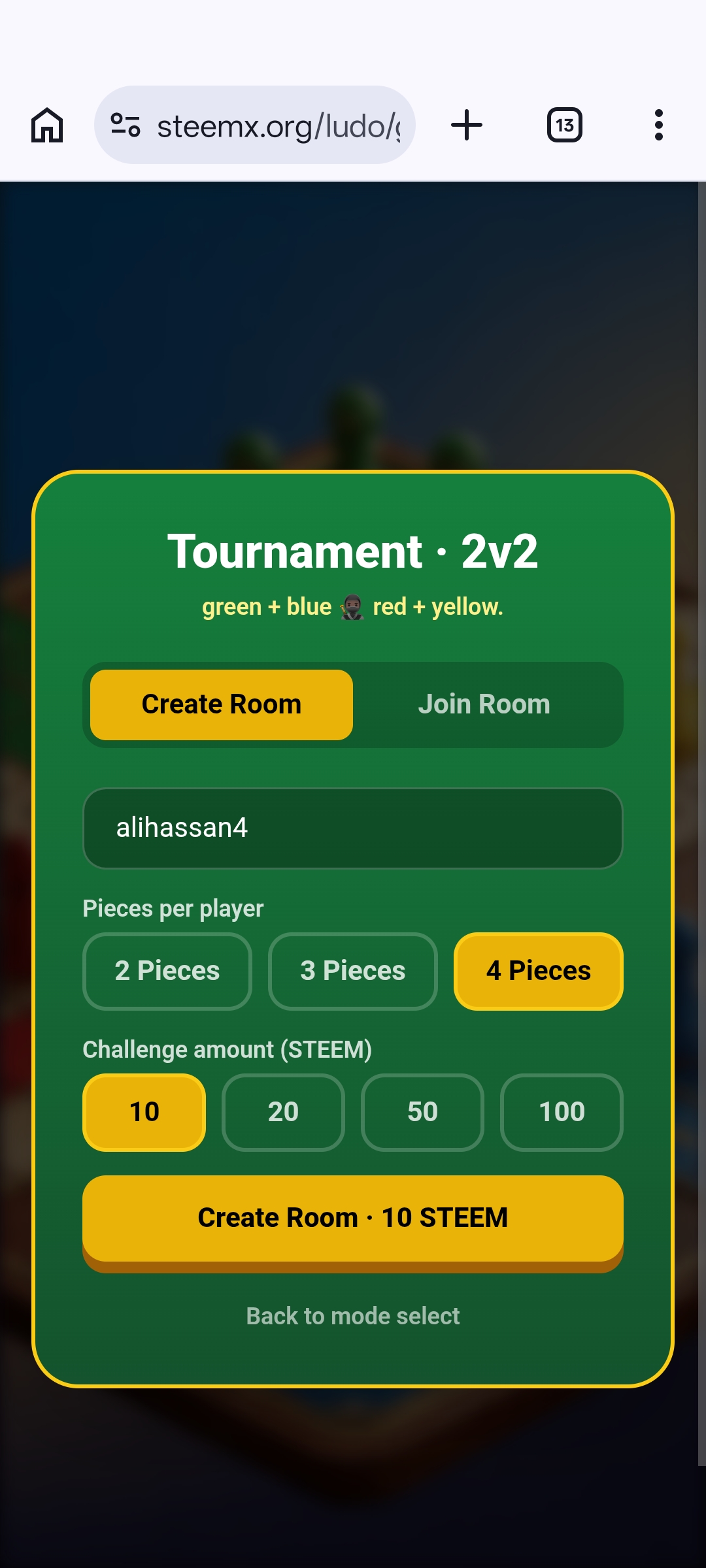Tap Create Room · 10 STEEM button
The image size is (706, 1568).
[x=353, y=1219]
